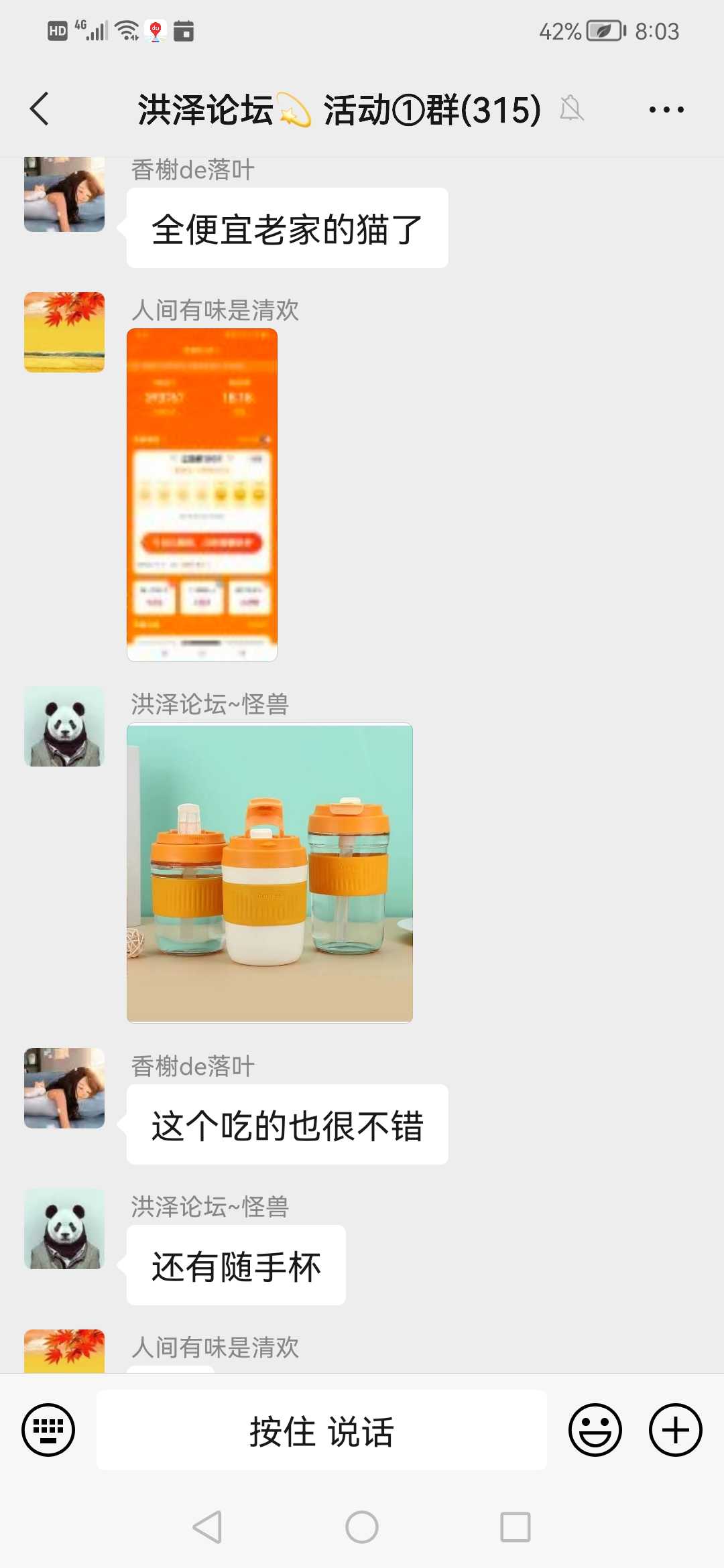Go back from the group chat
Image resolution: width=724 pixels, height=1568 pixels.
[40, 109]
